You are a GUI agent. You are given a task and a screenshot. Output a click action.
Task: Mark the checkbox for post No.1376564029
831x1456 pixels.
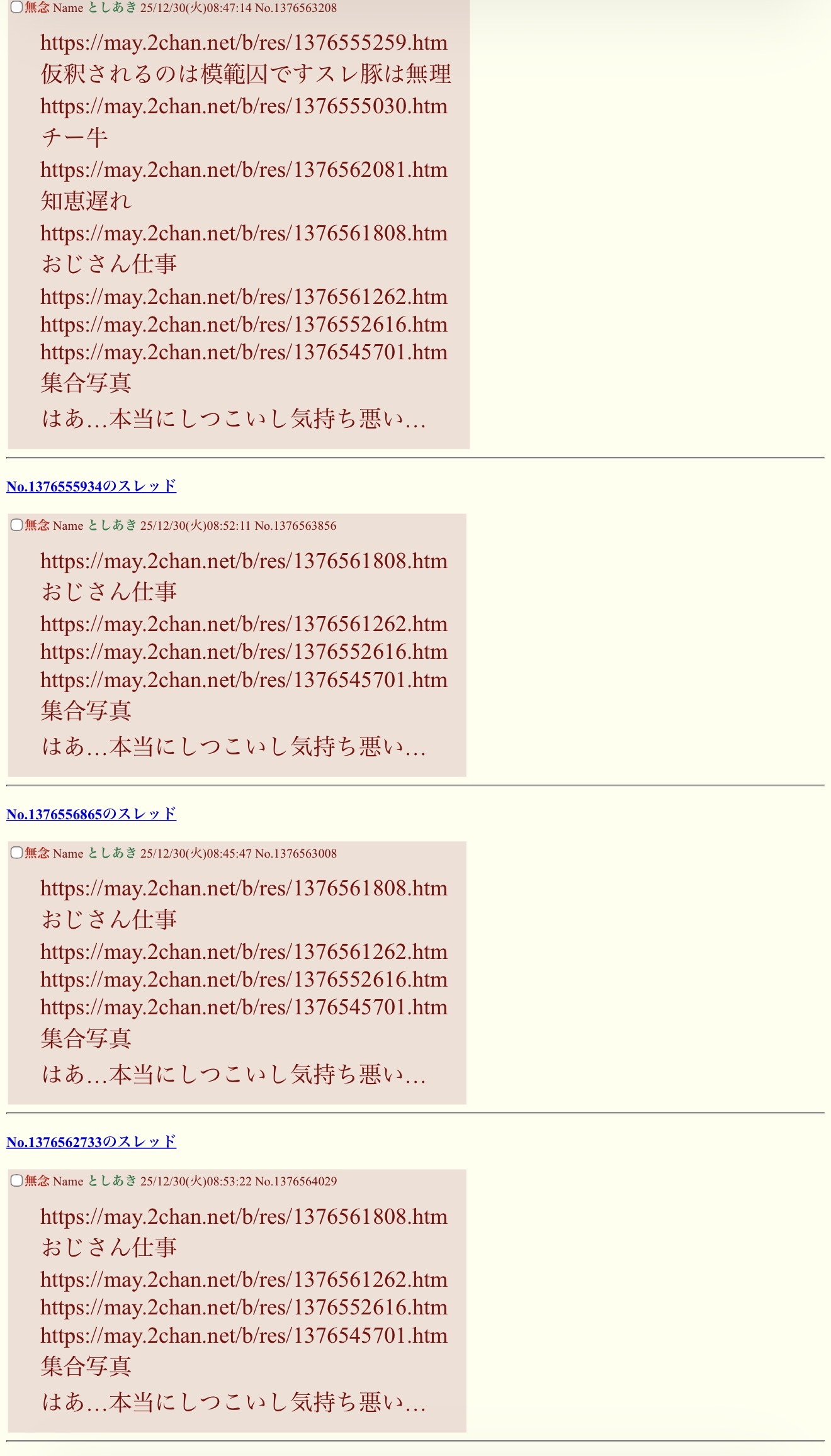click(x=17, y=1180)
